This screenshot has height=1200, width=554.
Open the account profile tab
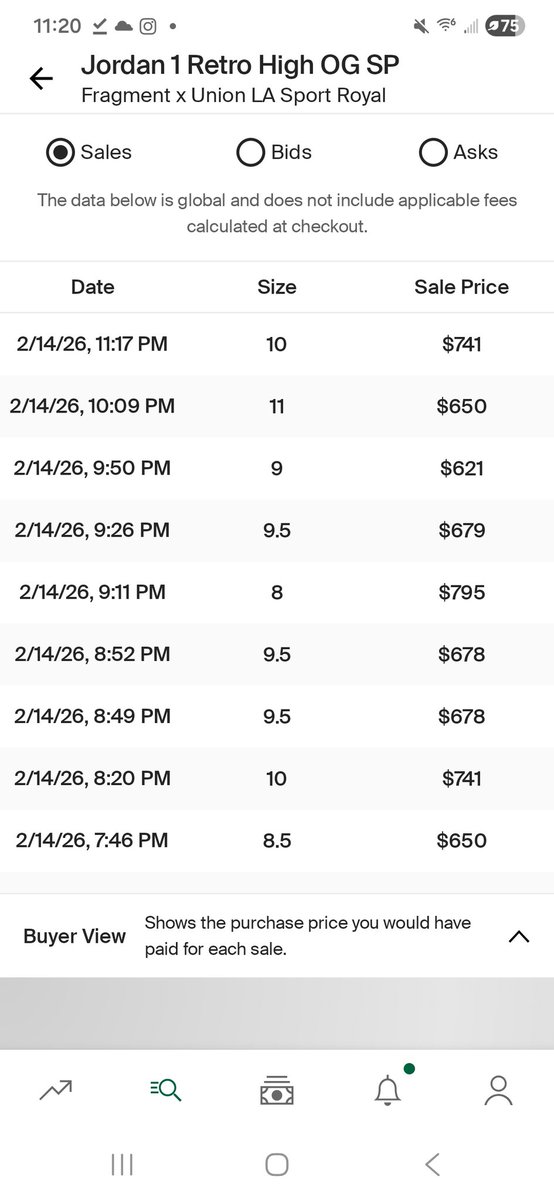498,1090
